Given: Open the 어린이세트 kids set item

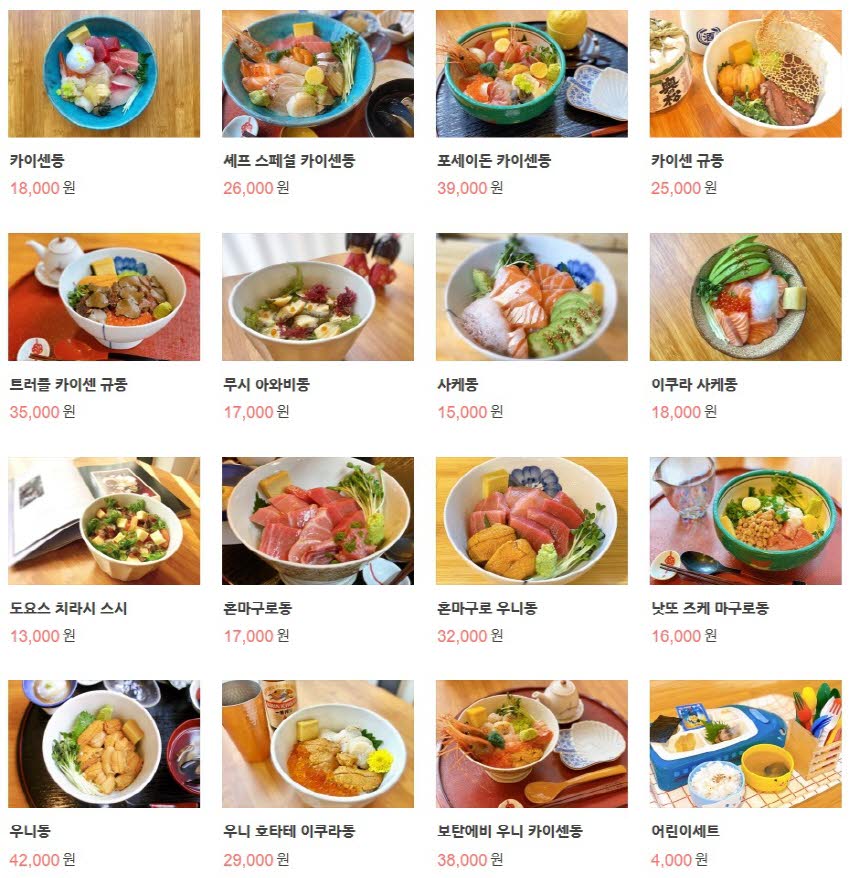Looking at the screenshot, I should point(745,744).
